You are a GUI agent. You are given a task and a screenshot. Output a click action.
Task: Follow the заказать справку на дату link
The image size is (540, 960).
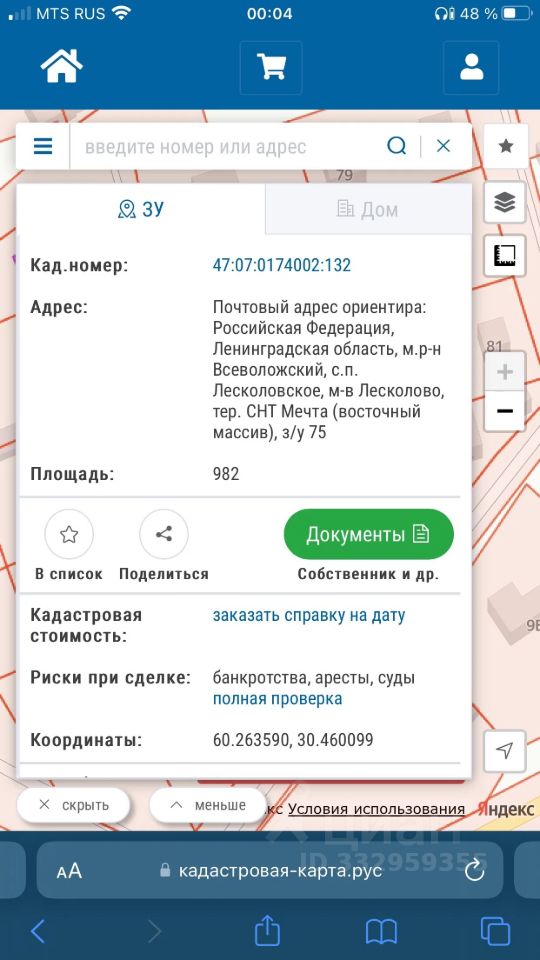(x=309, y=615)
